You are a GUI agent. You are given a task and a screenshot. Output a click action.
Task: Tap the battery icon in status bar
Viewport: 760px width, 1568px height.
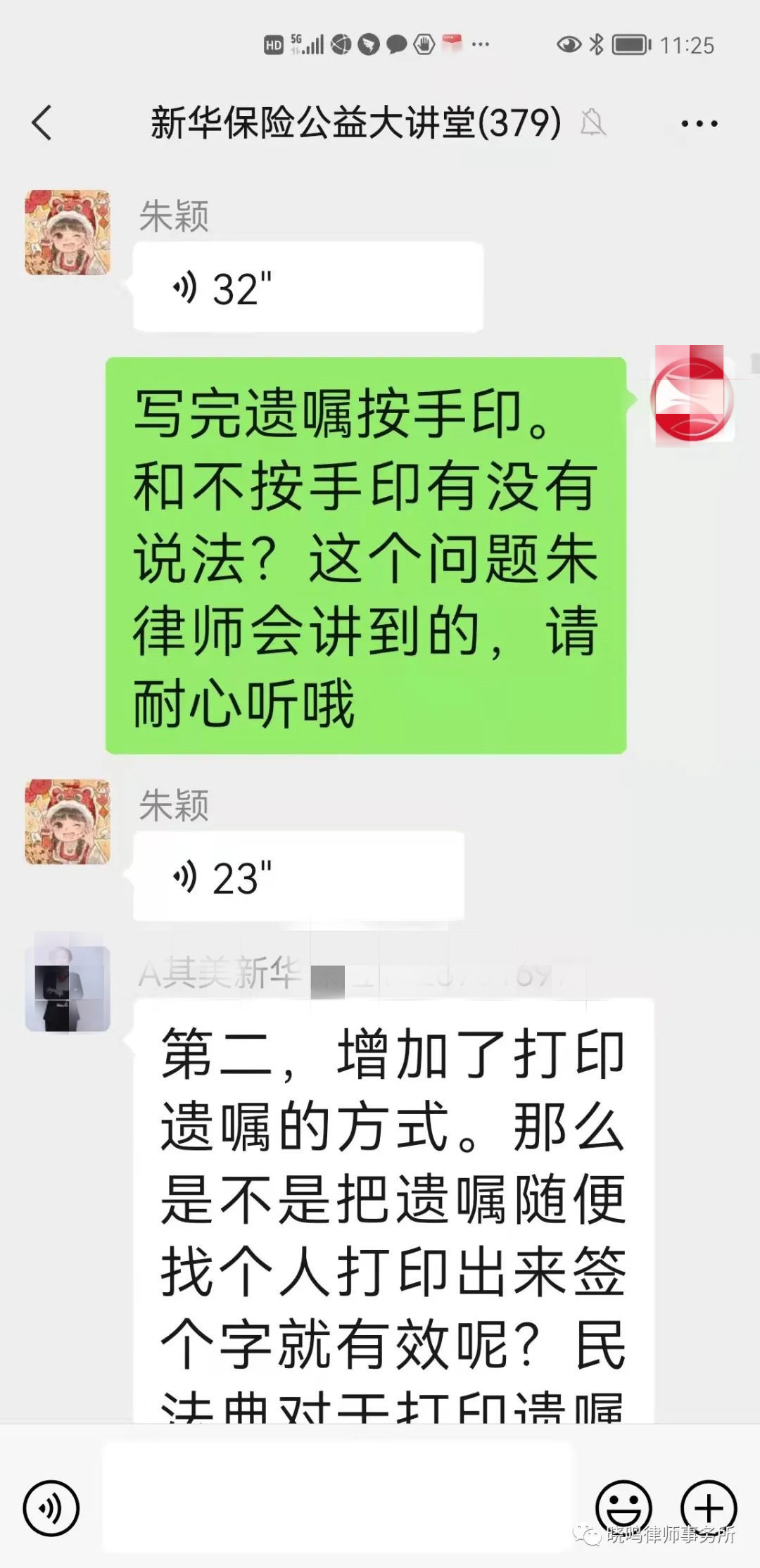631,44
